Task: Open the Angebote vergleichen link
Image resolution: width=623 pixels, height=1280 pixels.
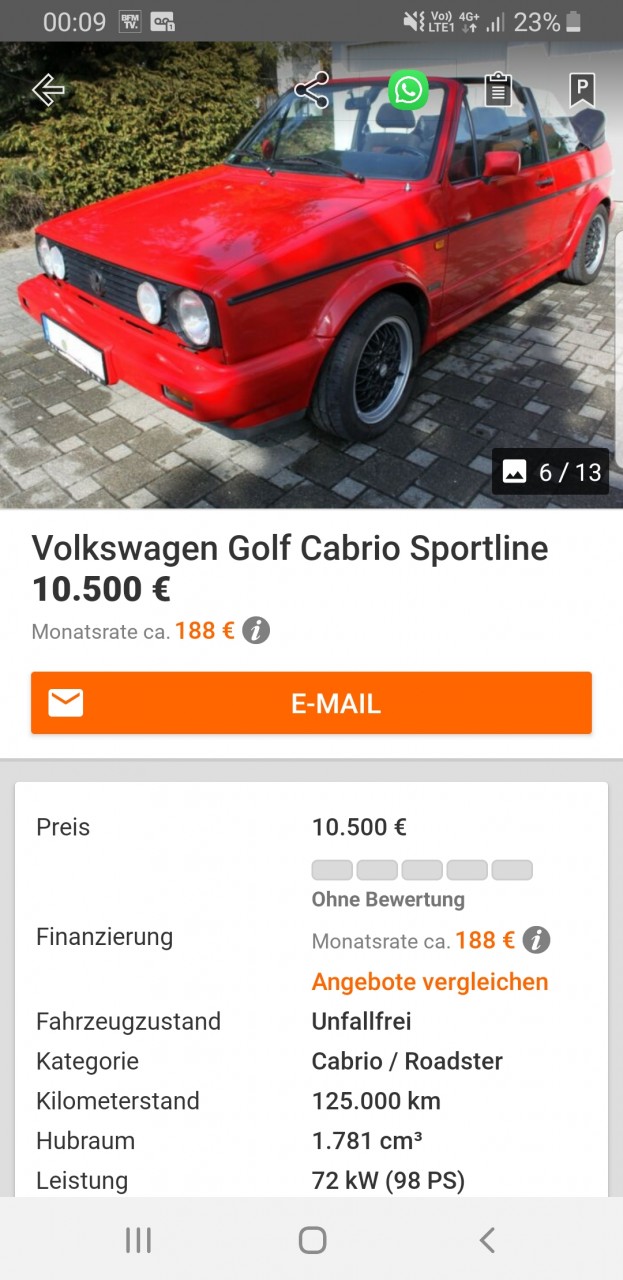Action: tap(430, 982)
